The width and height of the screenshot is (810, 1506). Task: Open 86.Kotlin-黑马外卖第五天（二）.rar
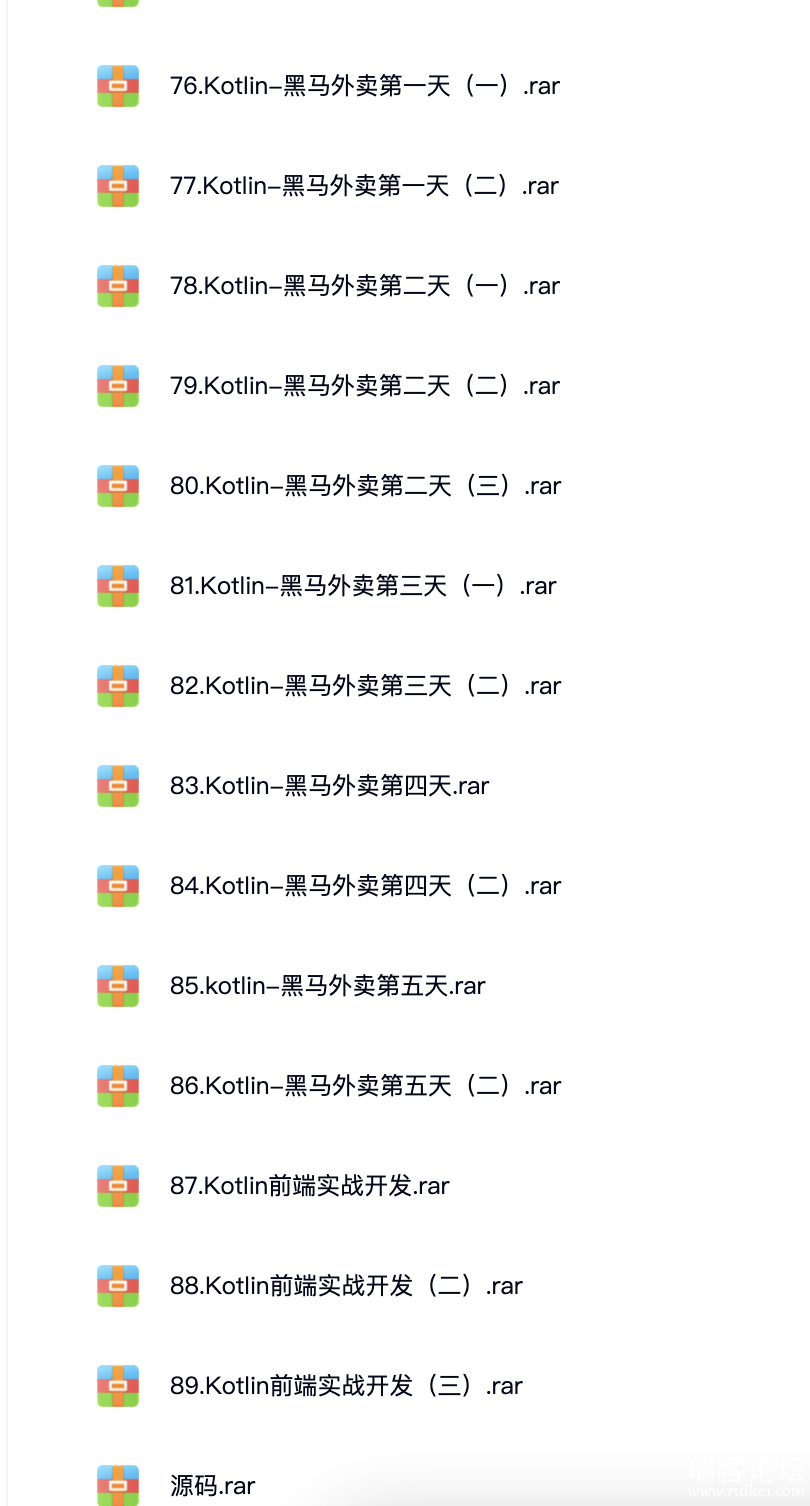click(x=365, y=1086)
